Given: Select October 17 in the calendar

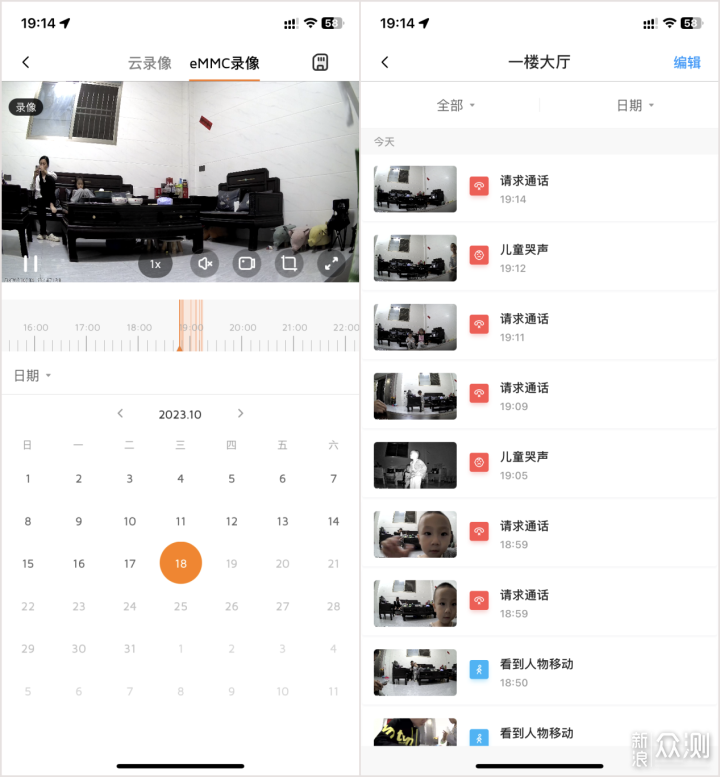Looking at the screenshot, I should point(129,563).
